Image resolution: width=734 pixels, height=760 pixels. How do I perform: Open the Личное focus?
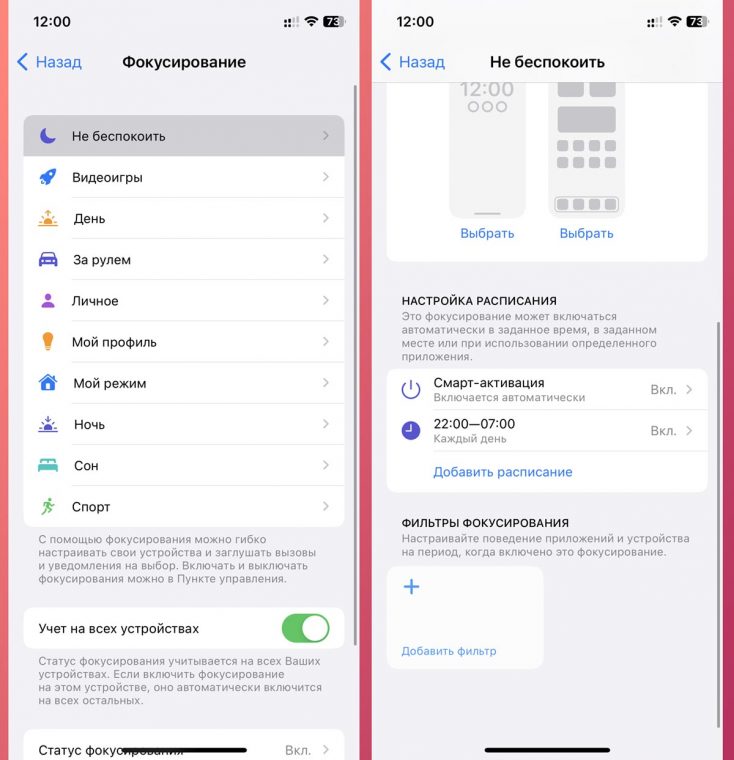[184, 301]
